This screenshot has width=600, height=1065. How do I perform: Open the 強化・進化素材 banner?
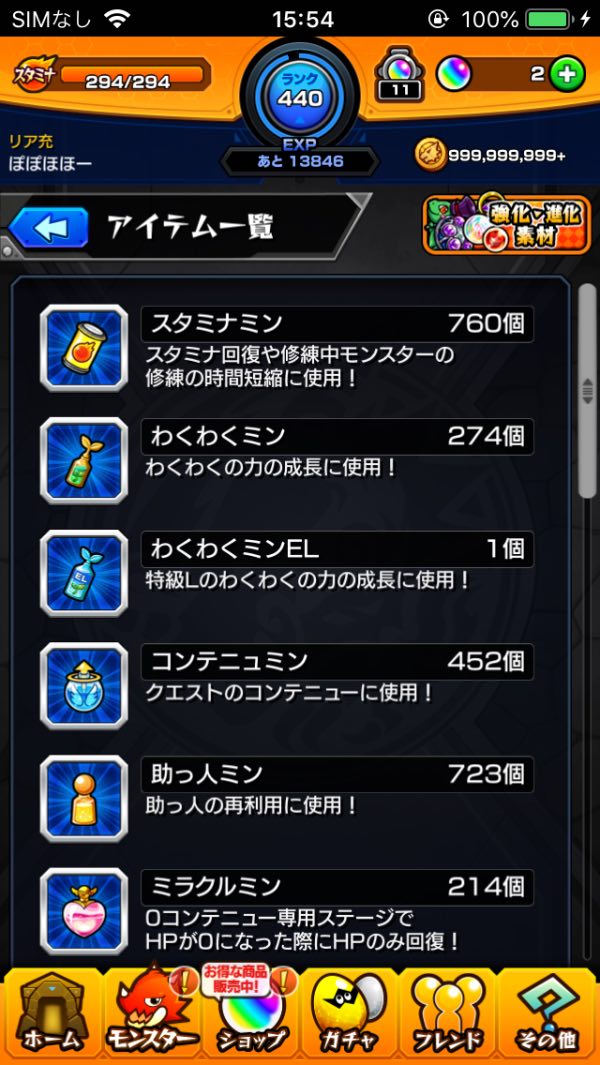506,225
